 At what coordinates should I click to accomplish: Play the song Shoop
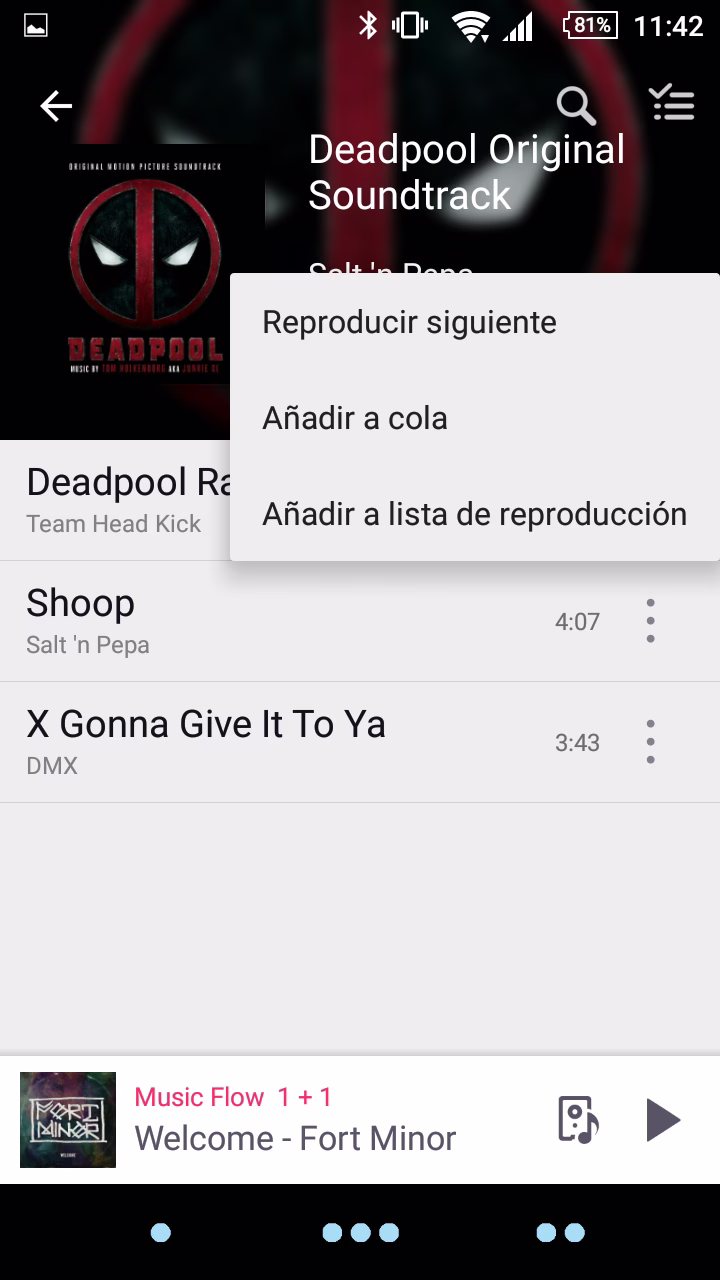(x=250, y=621)
